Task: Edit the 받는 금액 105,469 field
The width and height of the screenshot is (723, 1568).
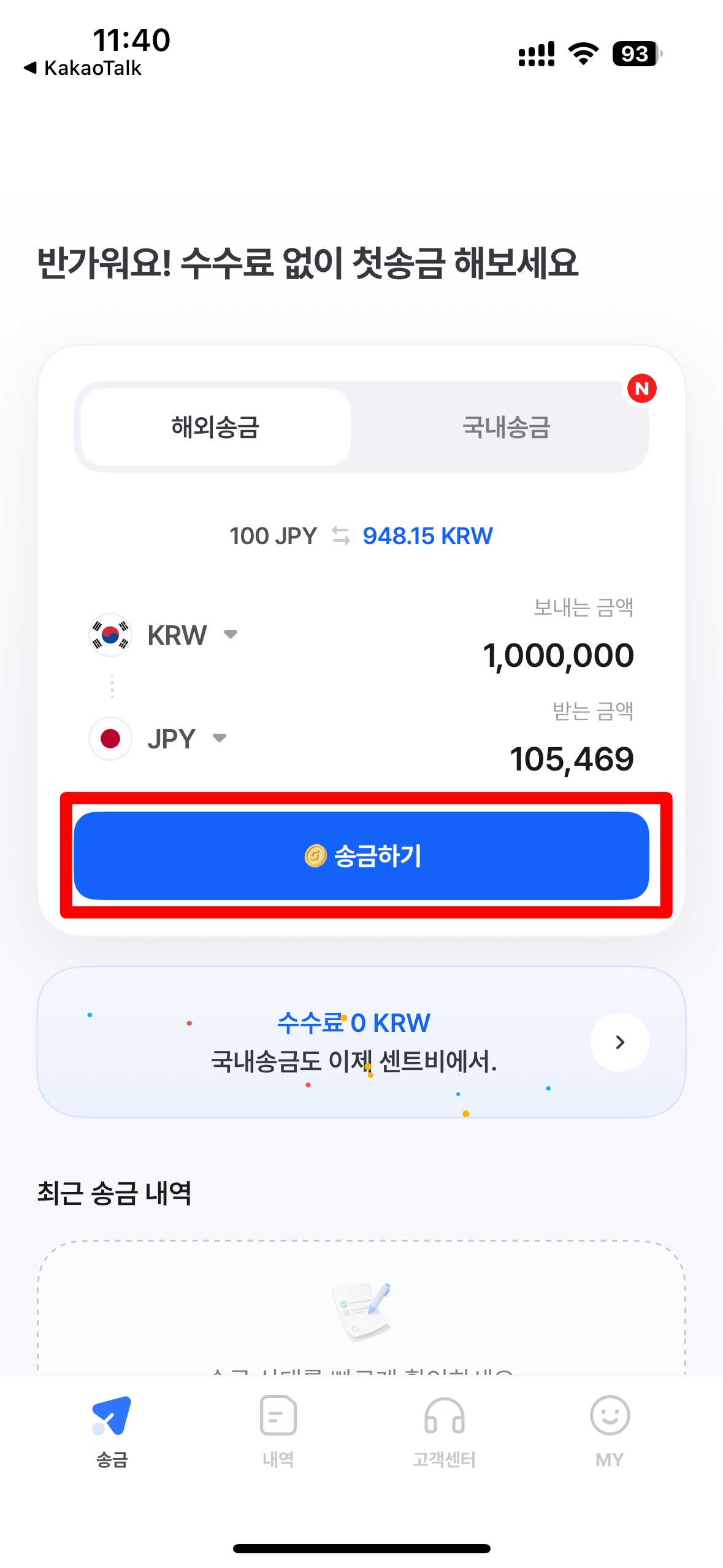Action: (571, 759)
